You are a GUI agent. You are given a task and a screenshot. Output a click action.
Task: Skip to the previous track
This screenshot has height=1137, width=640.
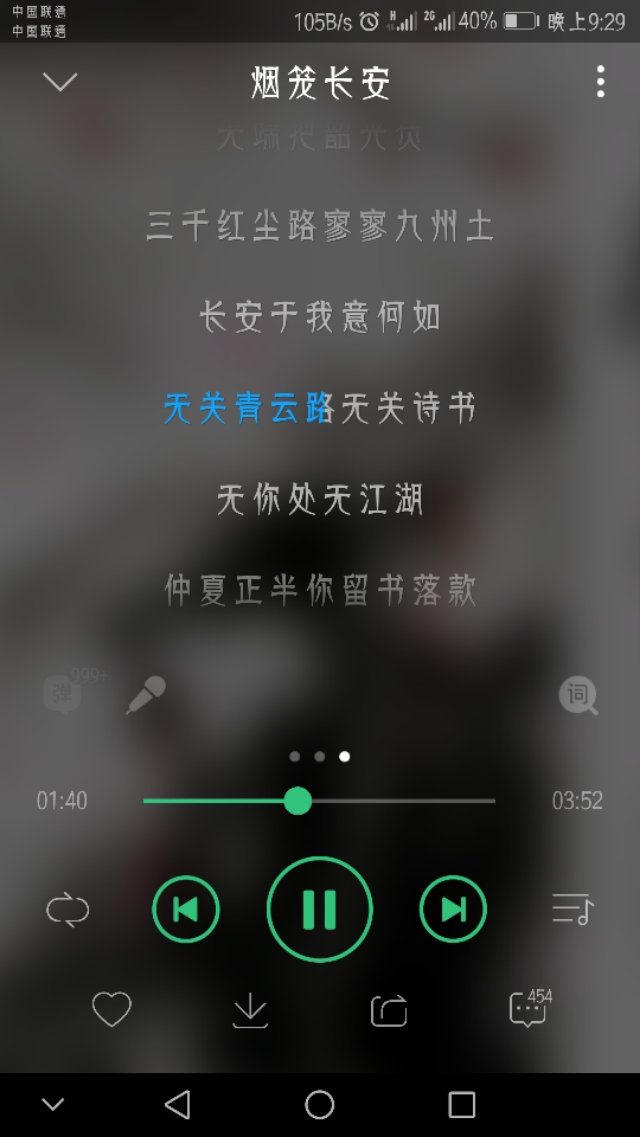coord(186,909)
